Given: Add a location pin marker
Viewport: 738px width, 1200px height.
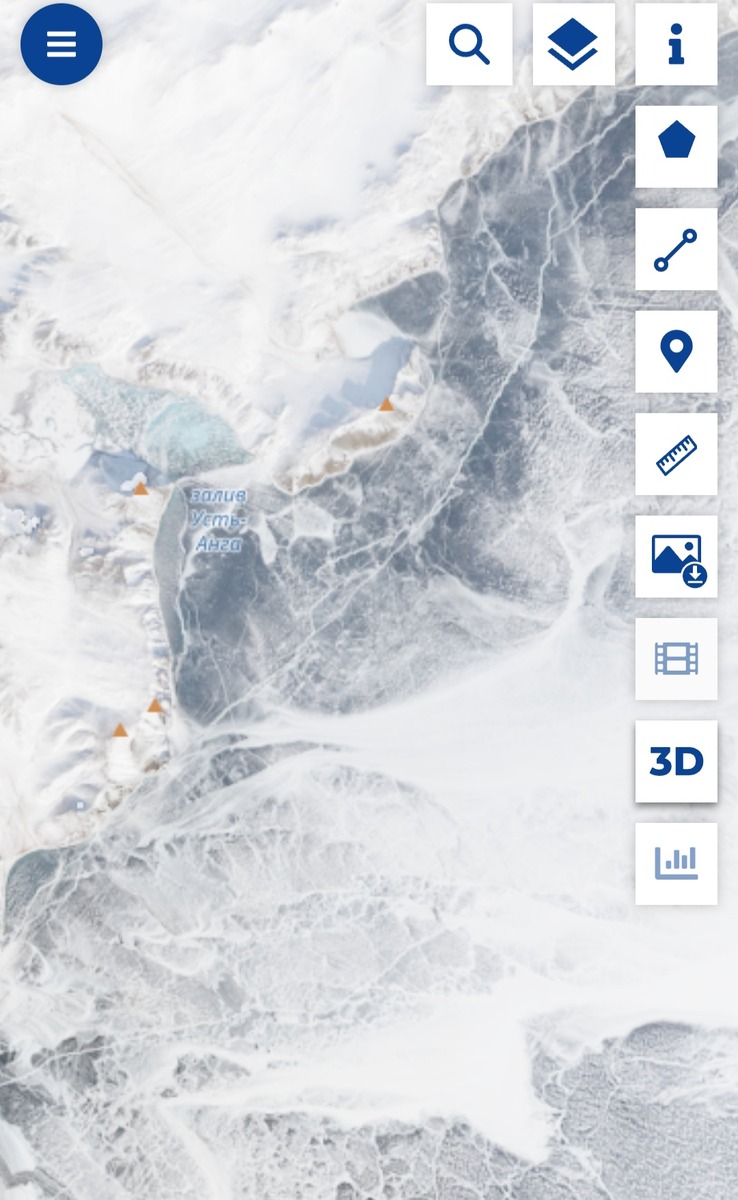Looking at the screenshot, I should (676, 352).
